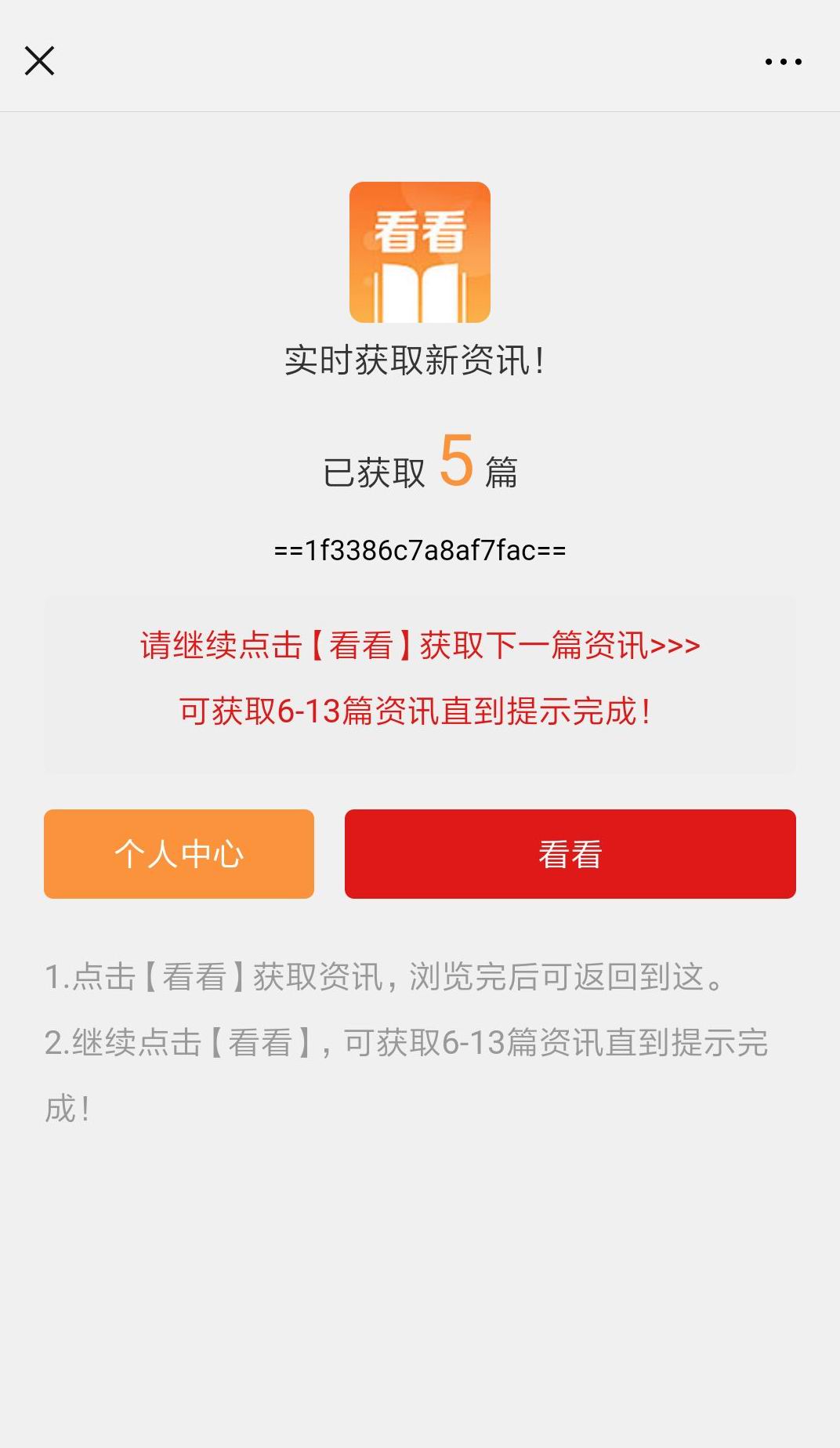Open 个人中心 personal center
Viewport: 840px width, 1448px height.
179,854
